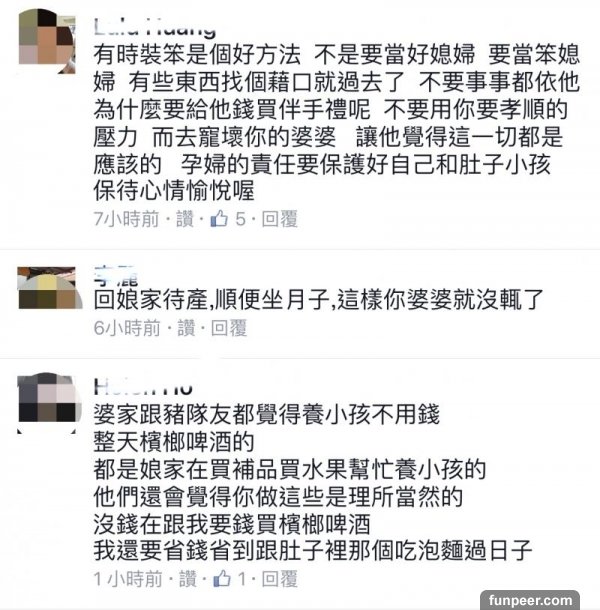
Task: Like the comment posted 7小時前
Action: click(185, 218)
